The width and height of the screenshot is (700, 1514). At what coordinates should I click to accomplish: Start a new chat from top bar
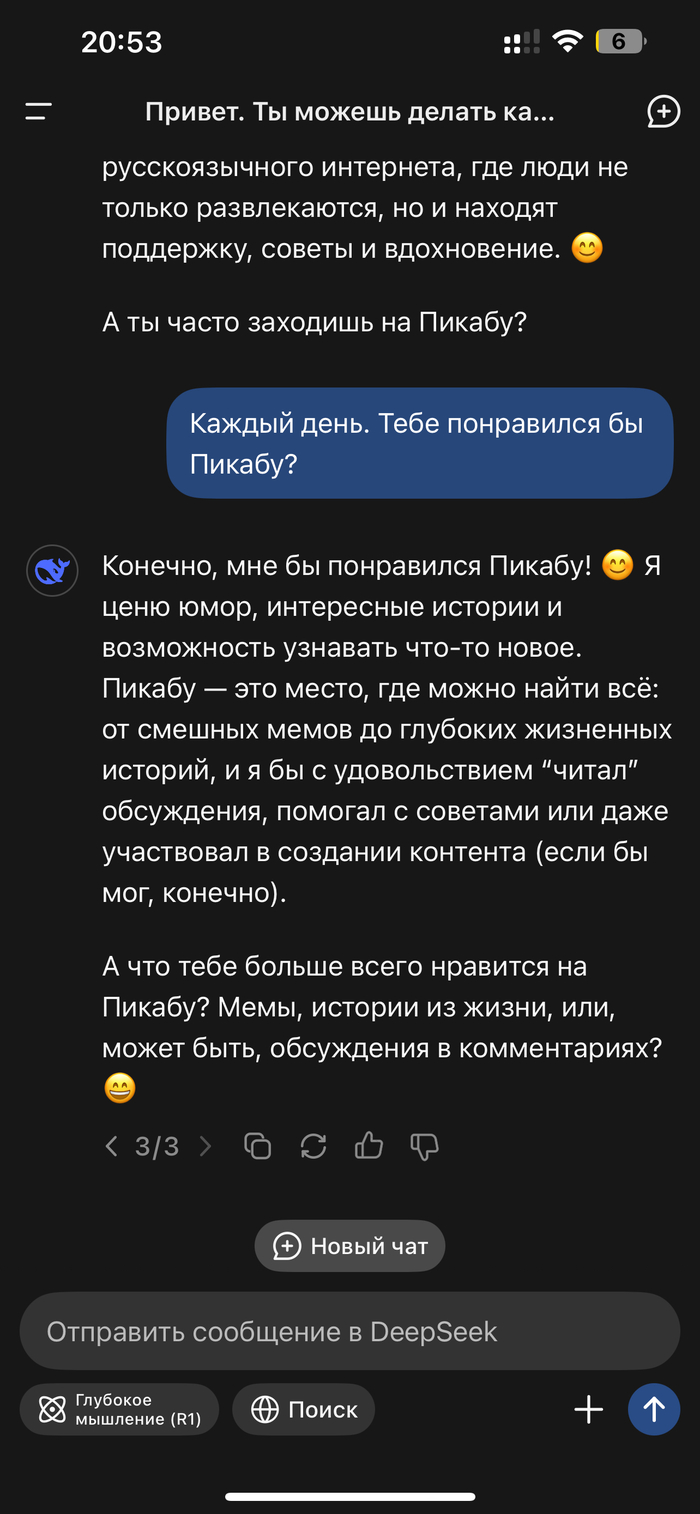coord(663,112)
